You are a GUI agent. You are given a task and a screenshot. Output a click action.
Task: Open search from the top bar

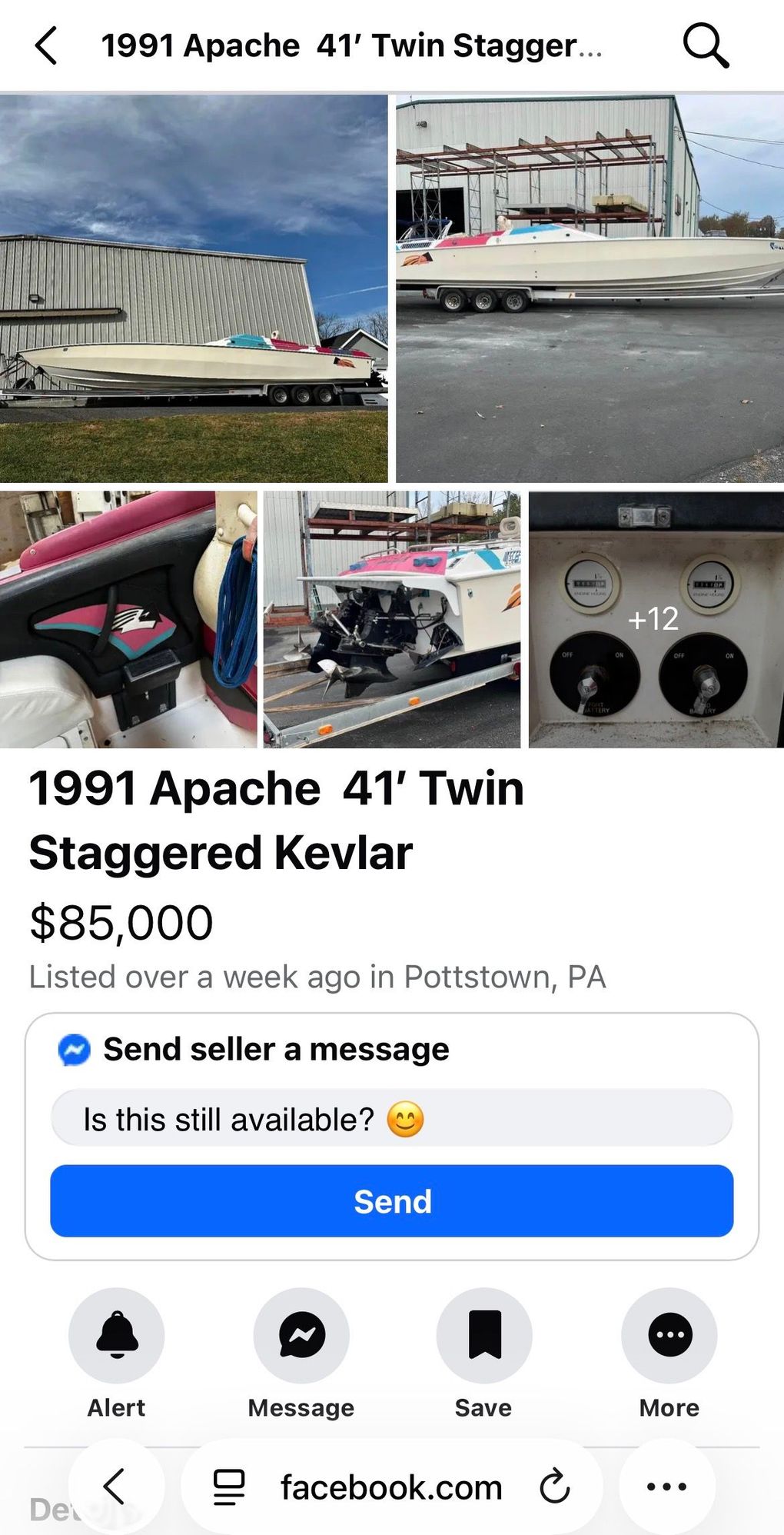[x=705, y=46]
